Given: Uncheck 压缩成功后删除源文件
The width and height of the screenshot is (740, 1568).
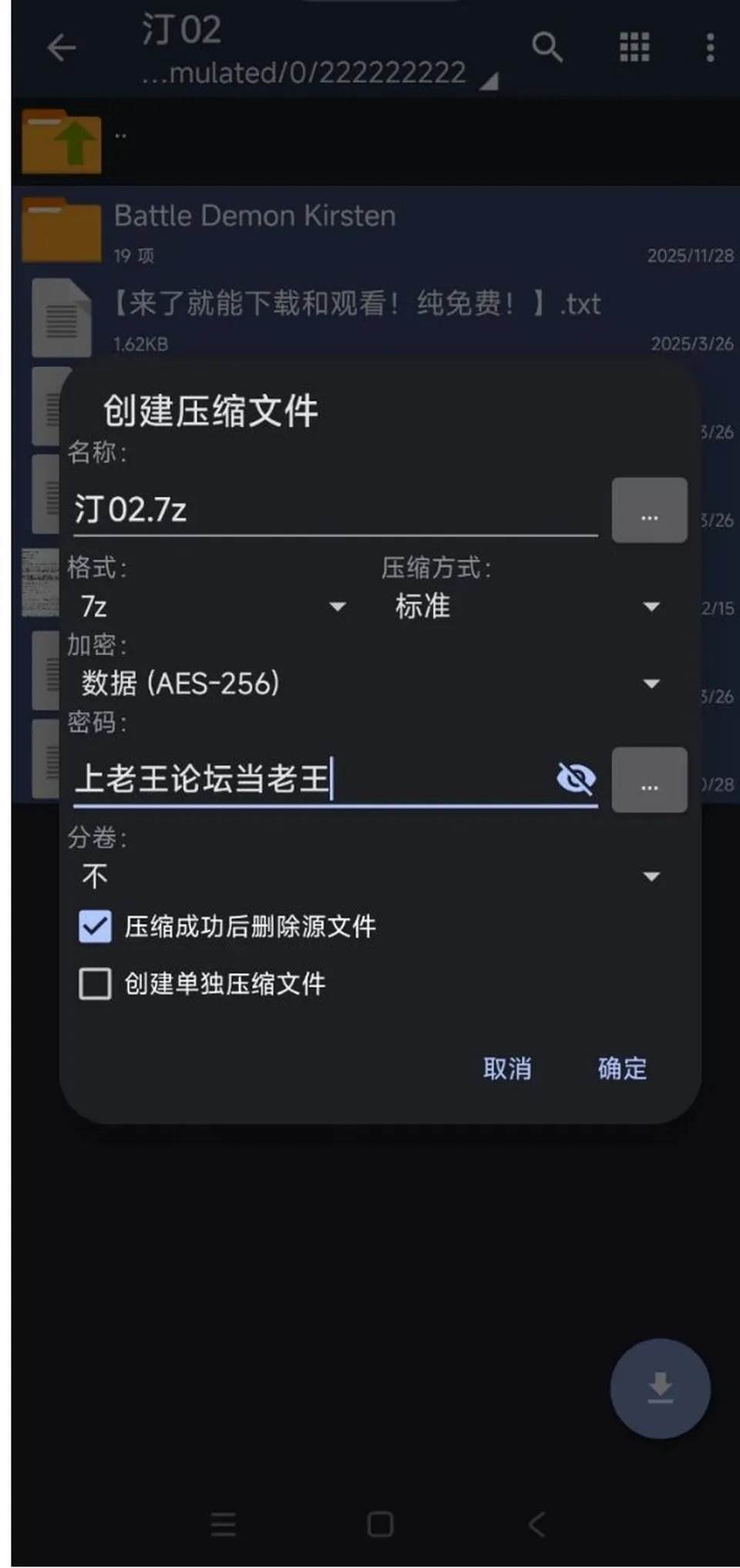Looking at the screenshot, I should 95,926.
